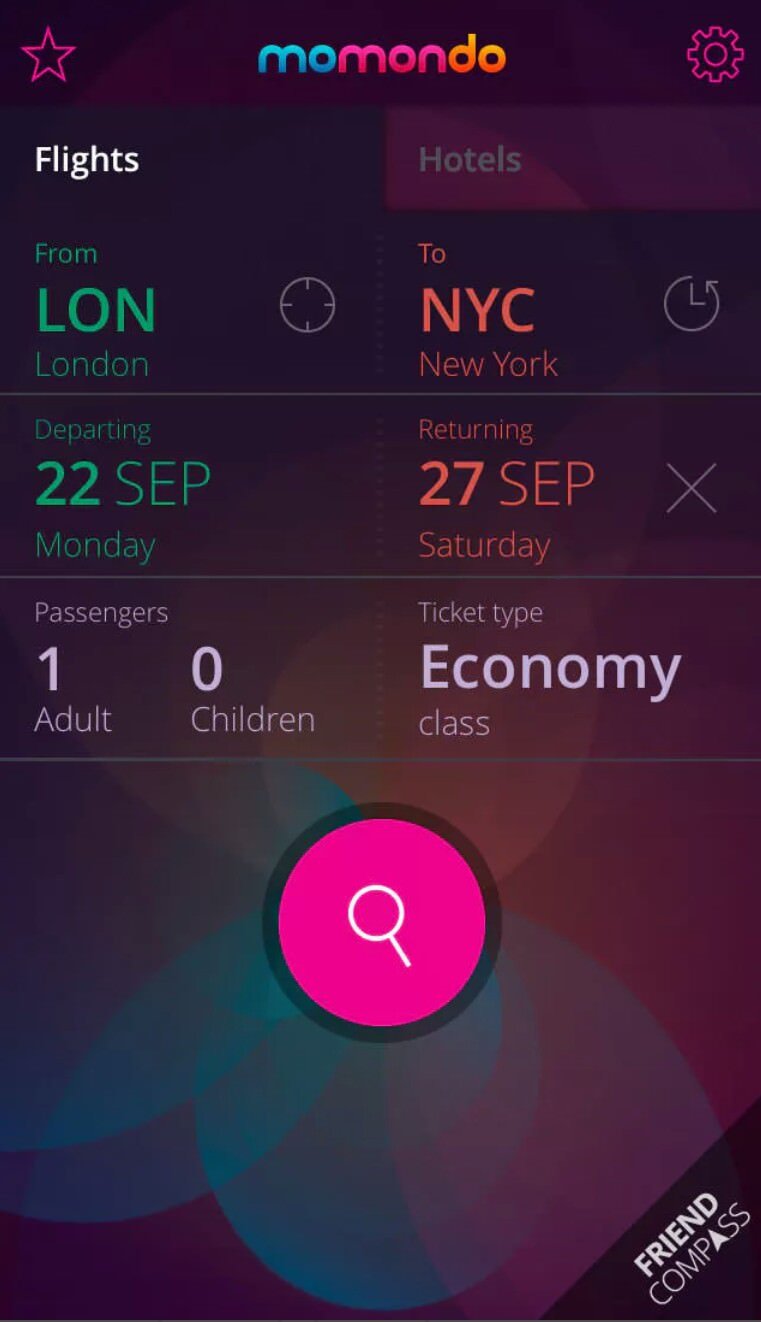Image resolution: width=761 pixels, height=1322 pixels.
Task: Change ticket type from Economy
Action: pyautogui.click(x=549, y=670)
